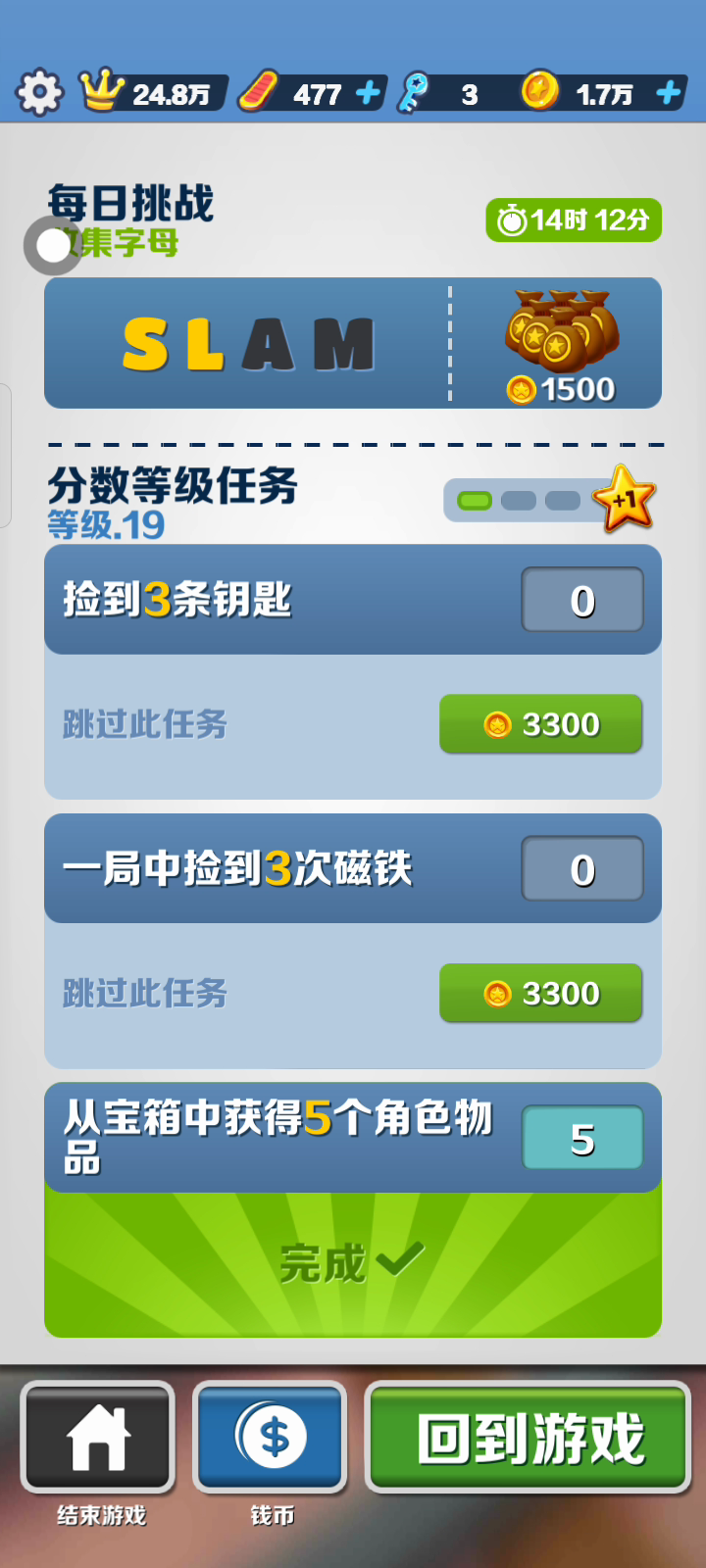This screenshot has width=706, height=1568.
Task: Open the 钱币 coin shop
Action: [271, 1437]
